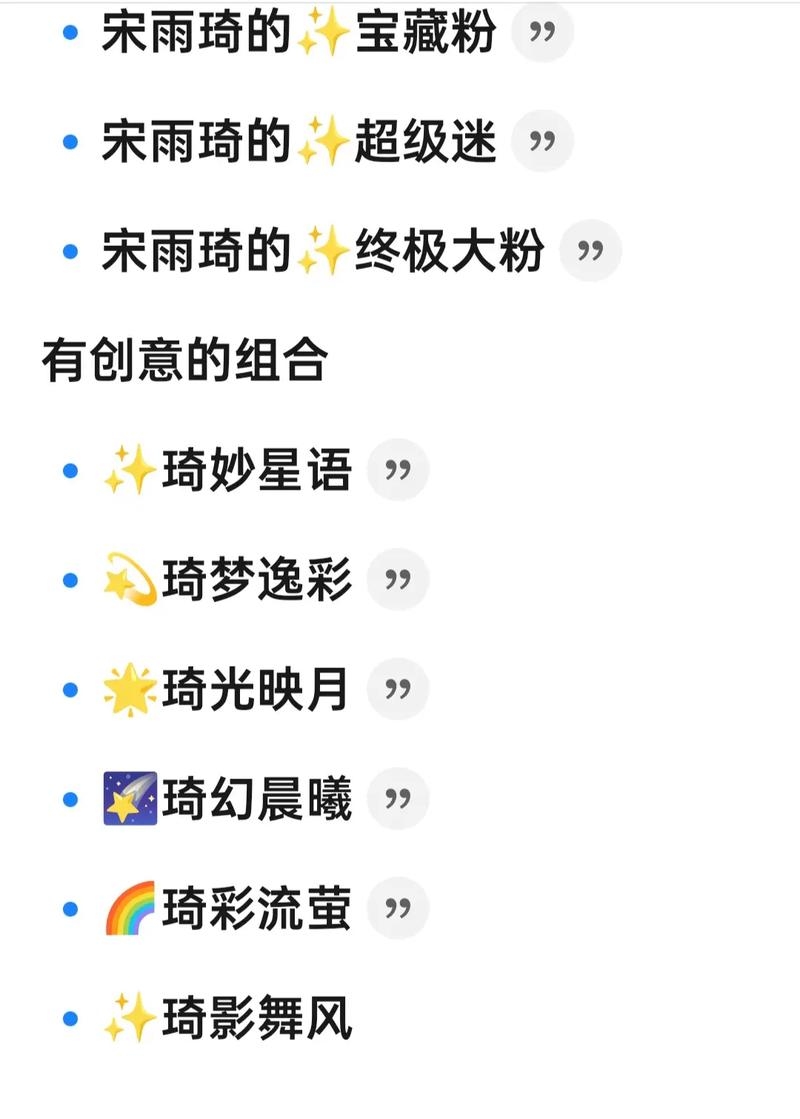The image size is (800, 1119).
Task: Click the quote button after 超级迷
Action: coord(543,141)
